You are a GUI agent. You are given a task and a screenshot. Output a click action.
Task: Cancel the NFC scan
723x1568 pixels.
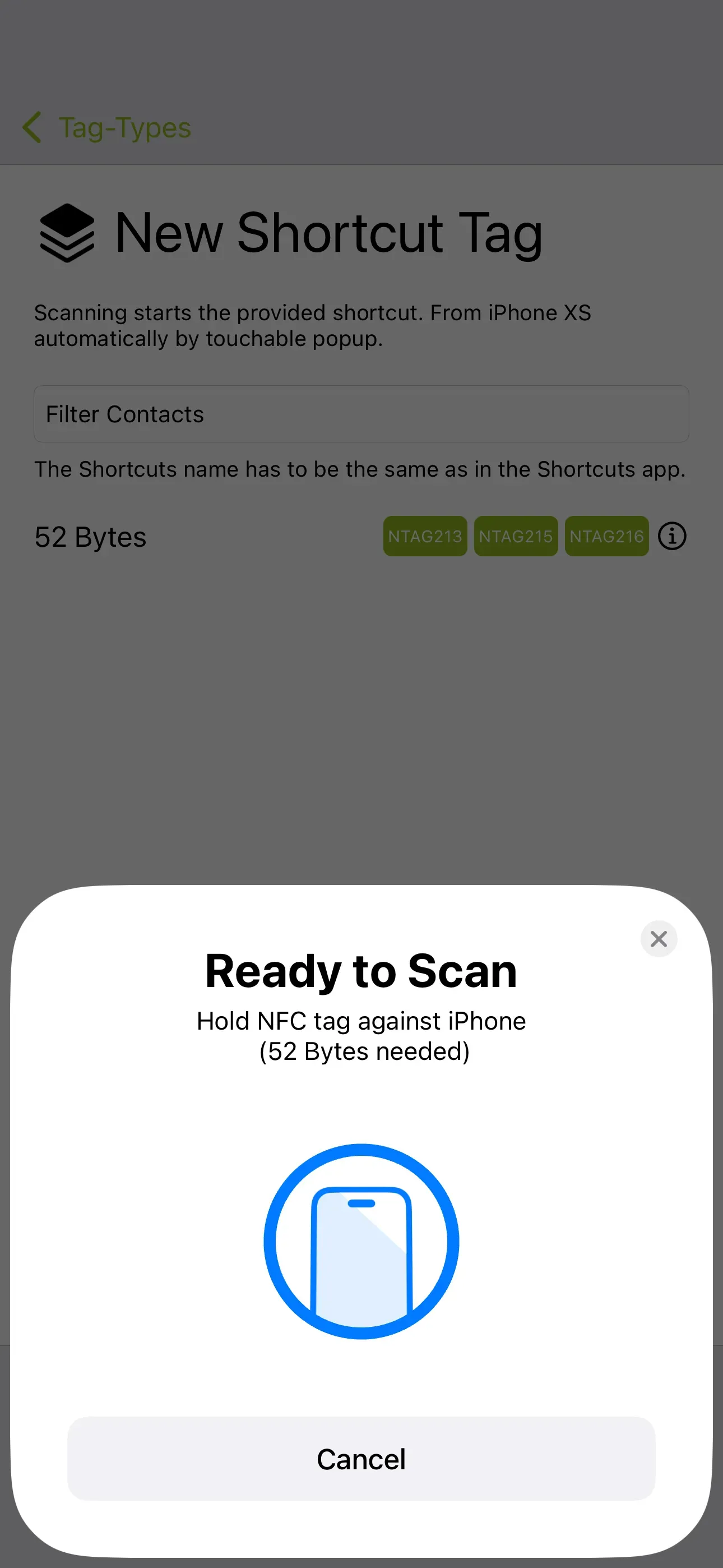[361, 1459]
